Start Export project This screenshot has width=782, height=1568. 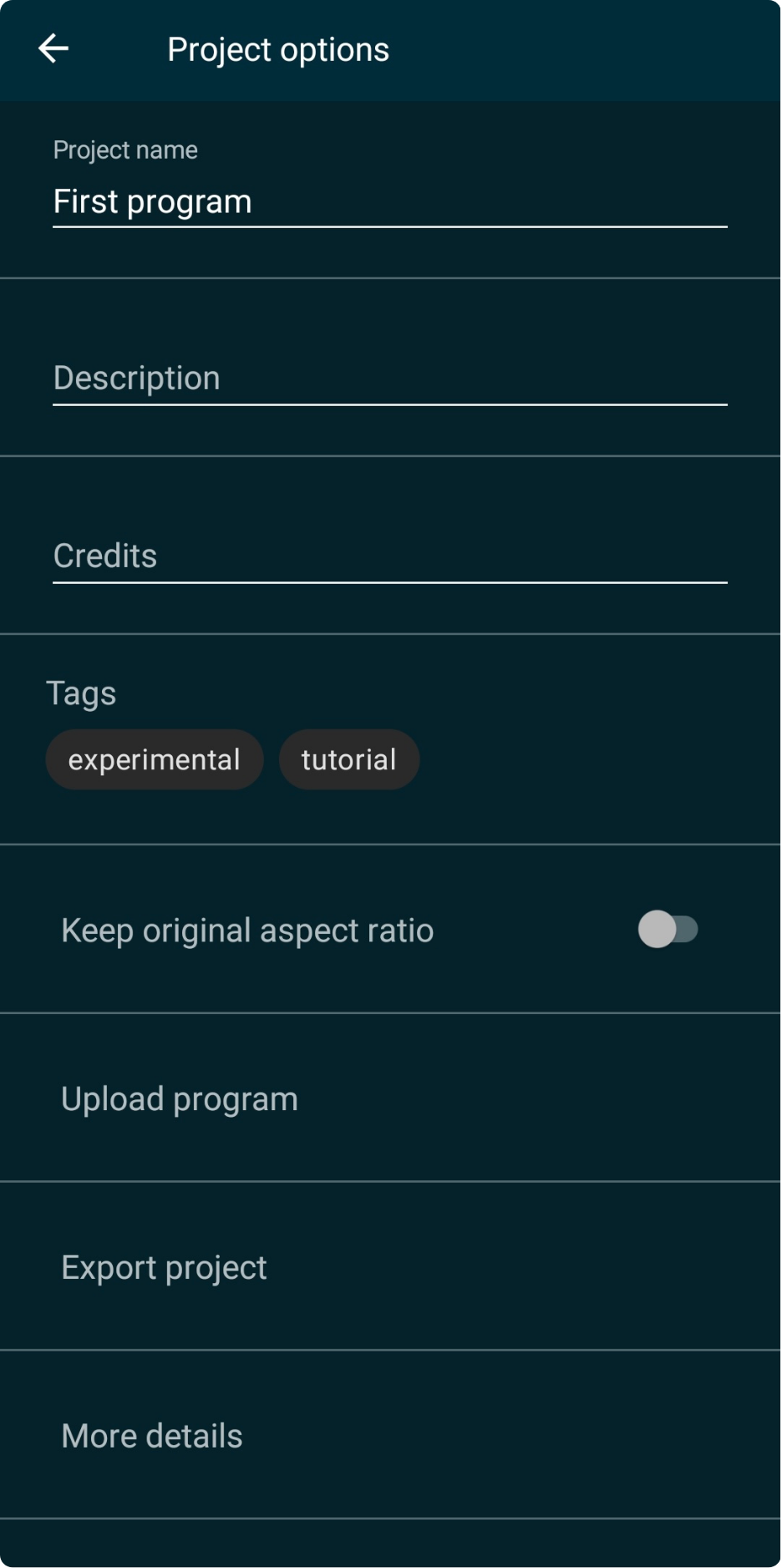(164, 1266)
